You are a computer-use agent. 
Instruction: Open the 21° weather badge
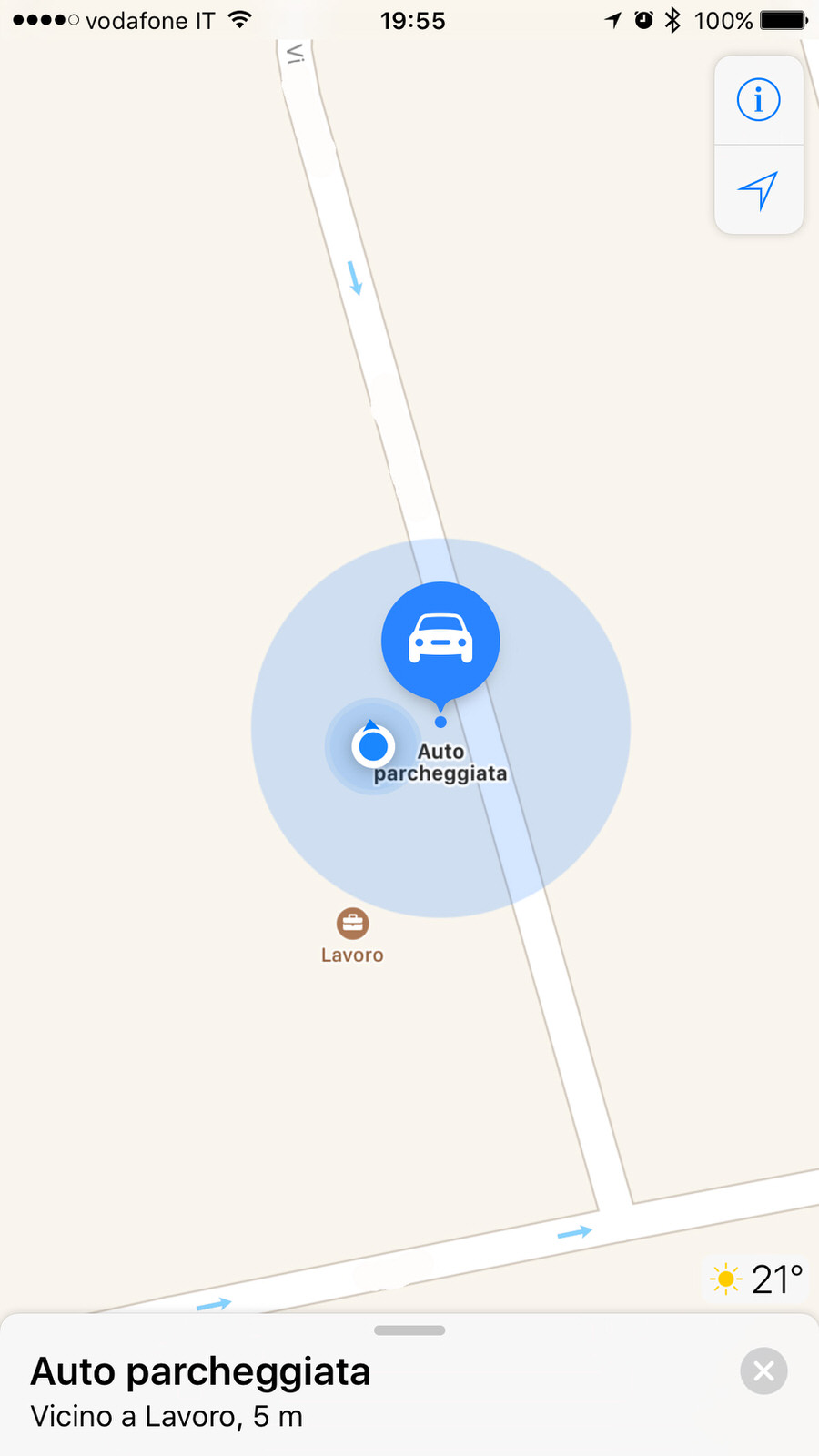click(756, 1279)
